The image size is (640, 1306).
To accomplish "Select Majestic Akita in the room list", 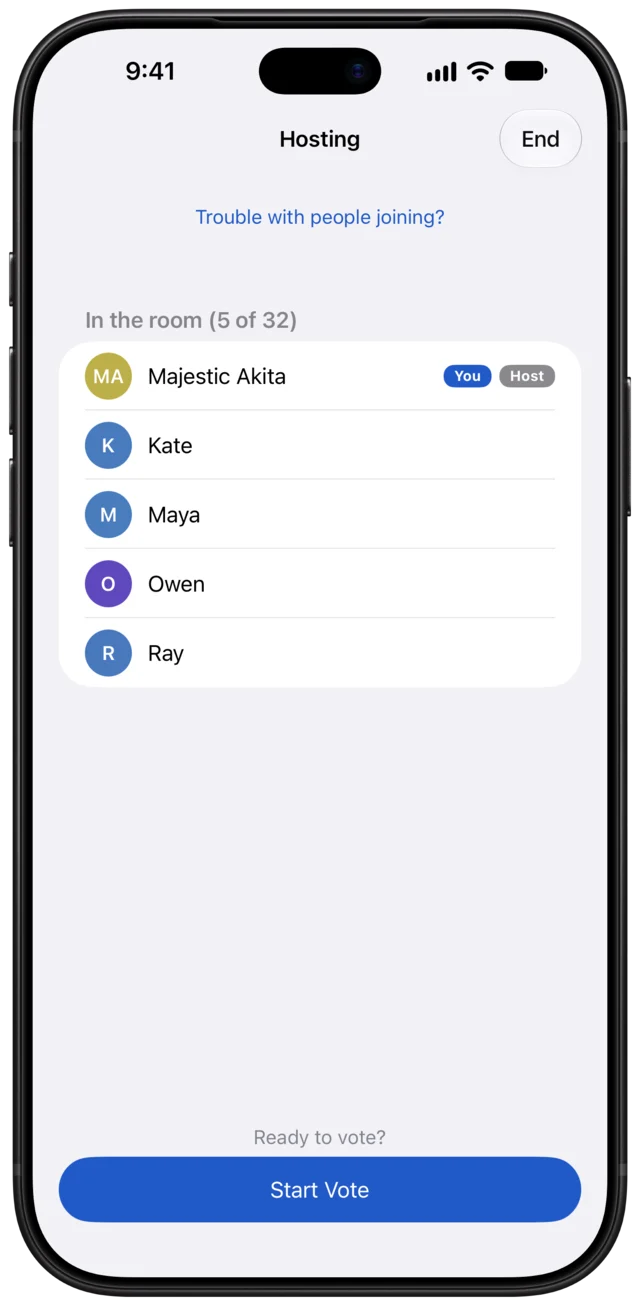I will tap(320, 376).
